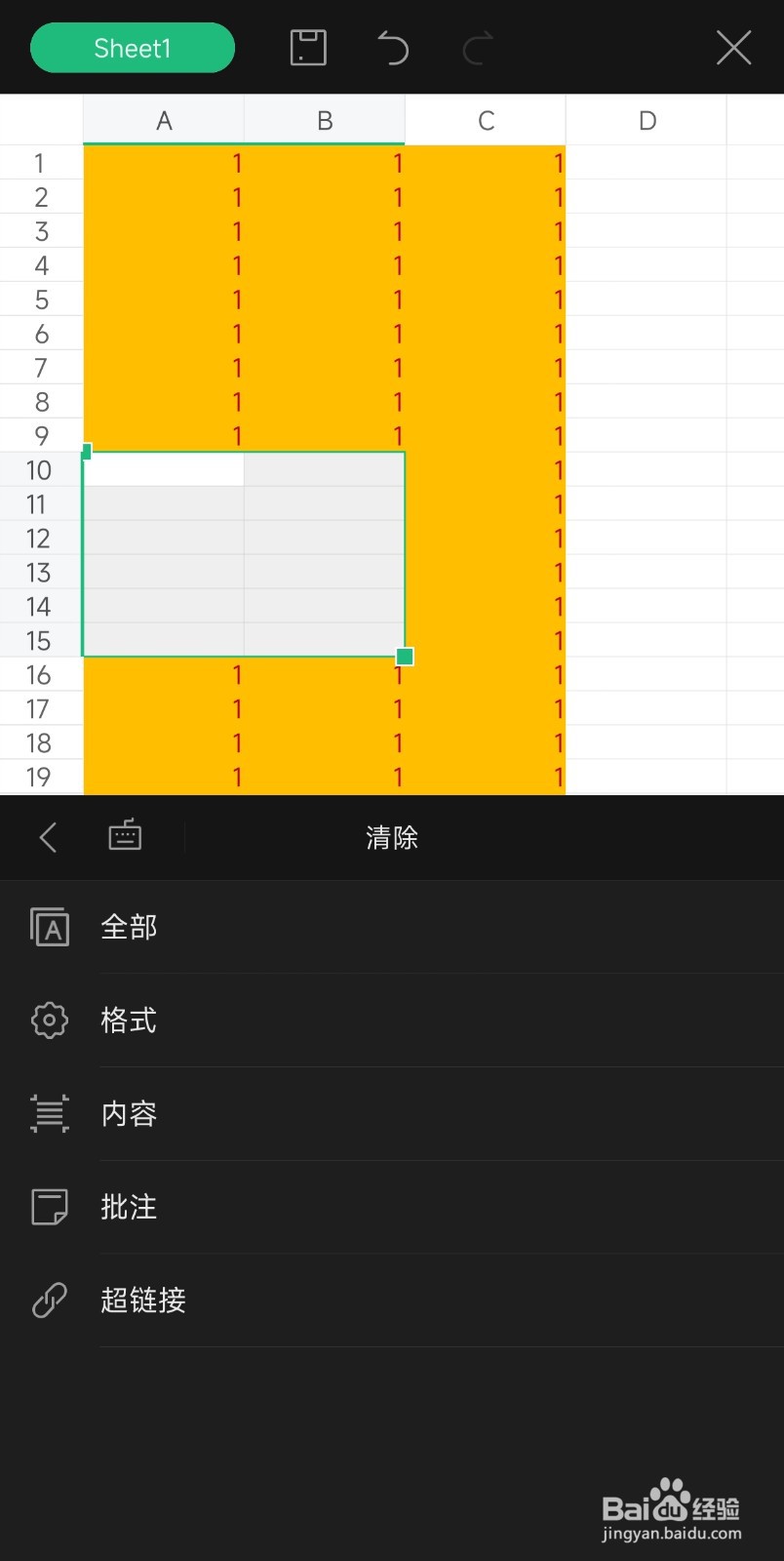Click the save icon in the top toolbar

[307, 47]
